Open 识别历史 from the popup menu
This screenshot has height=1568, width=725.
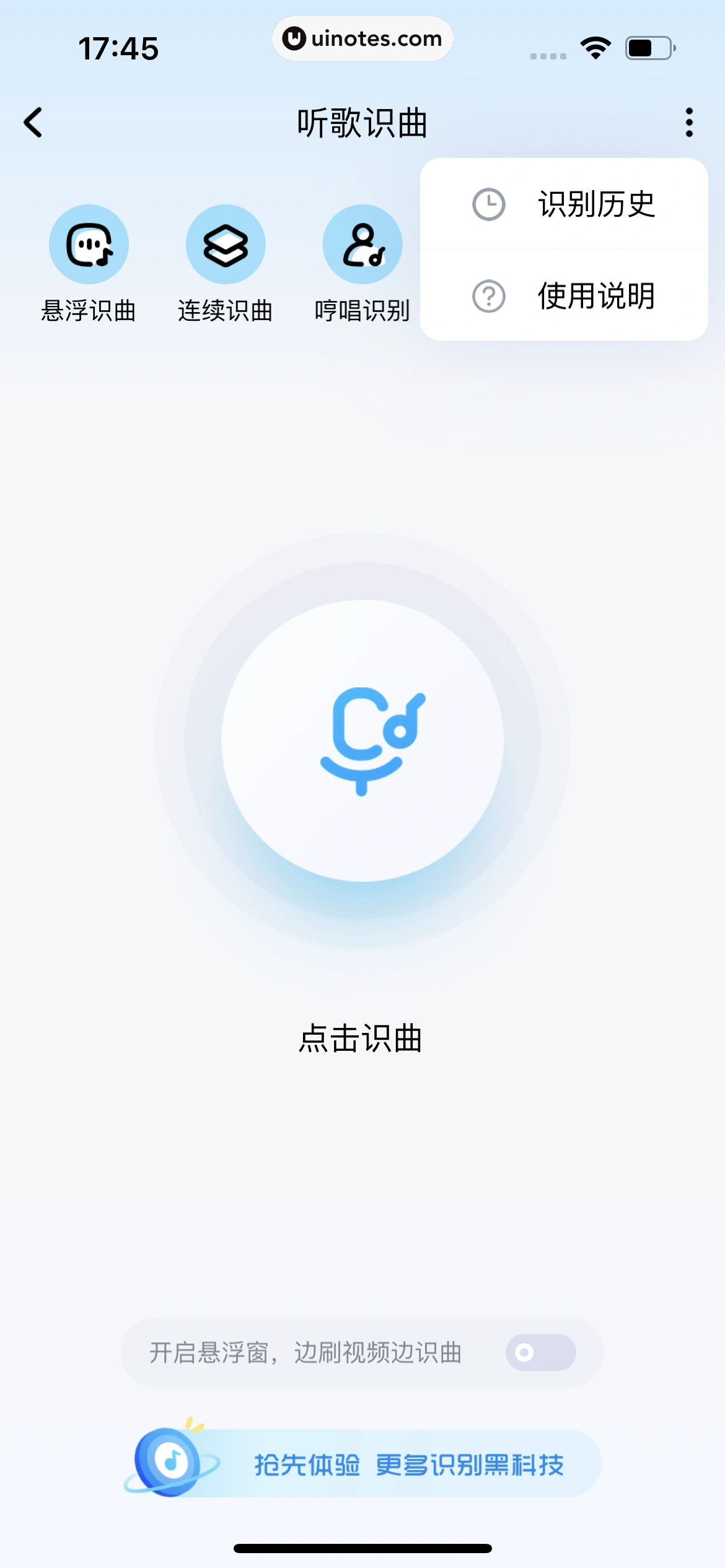[564, 204]
